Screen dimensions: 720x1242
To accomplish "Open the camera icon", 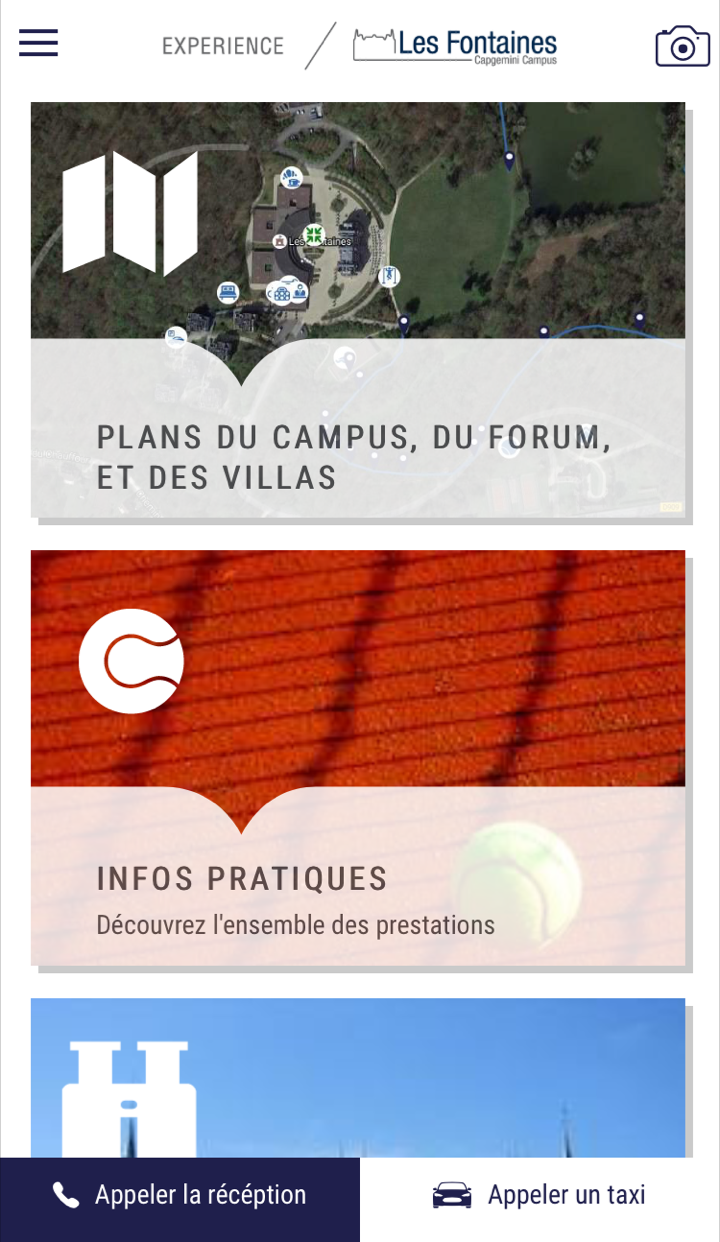I will coord(682,47).
